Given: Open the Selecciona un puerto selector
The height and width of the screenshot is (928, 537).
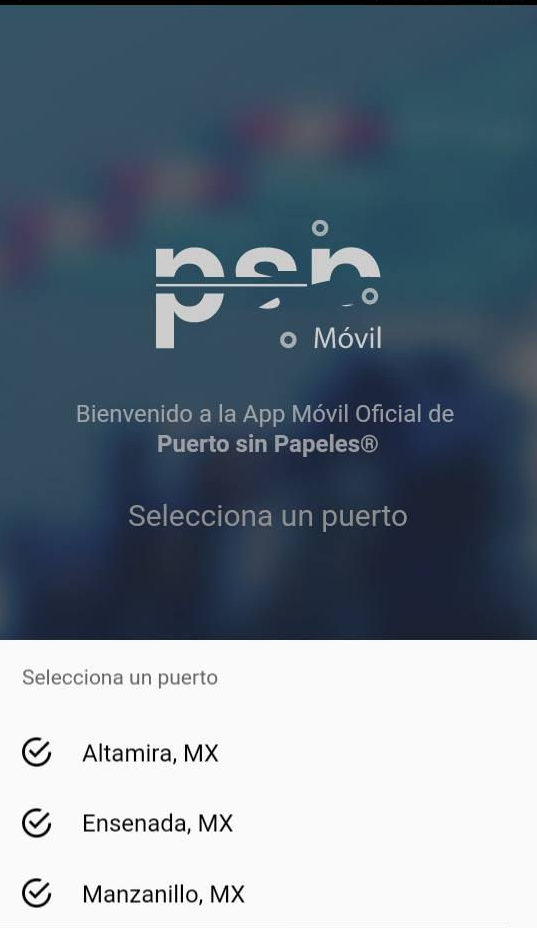Looking at the screenshot, I should point(268,515).
